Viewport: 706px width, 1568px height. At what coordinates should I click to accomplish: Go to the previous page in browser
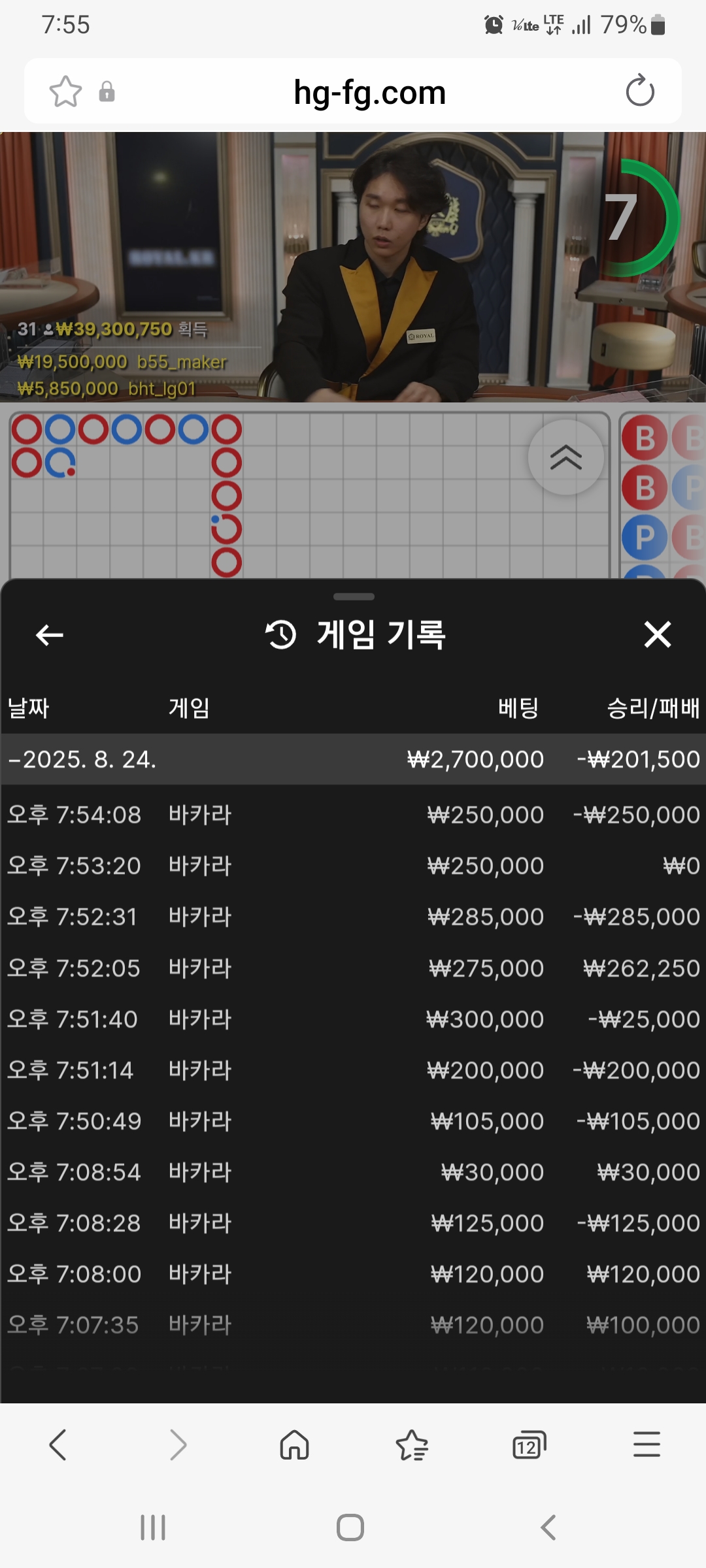58,1445
